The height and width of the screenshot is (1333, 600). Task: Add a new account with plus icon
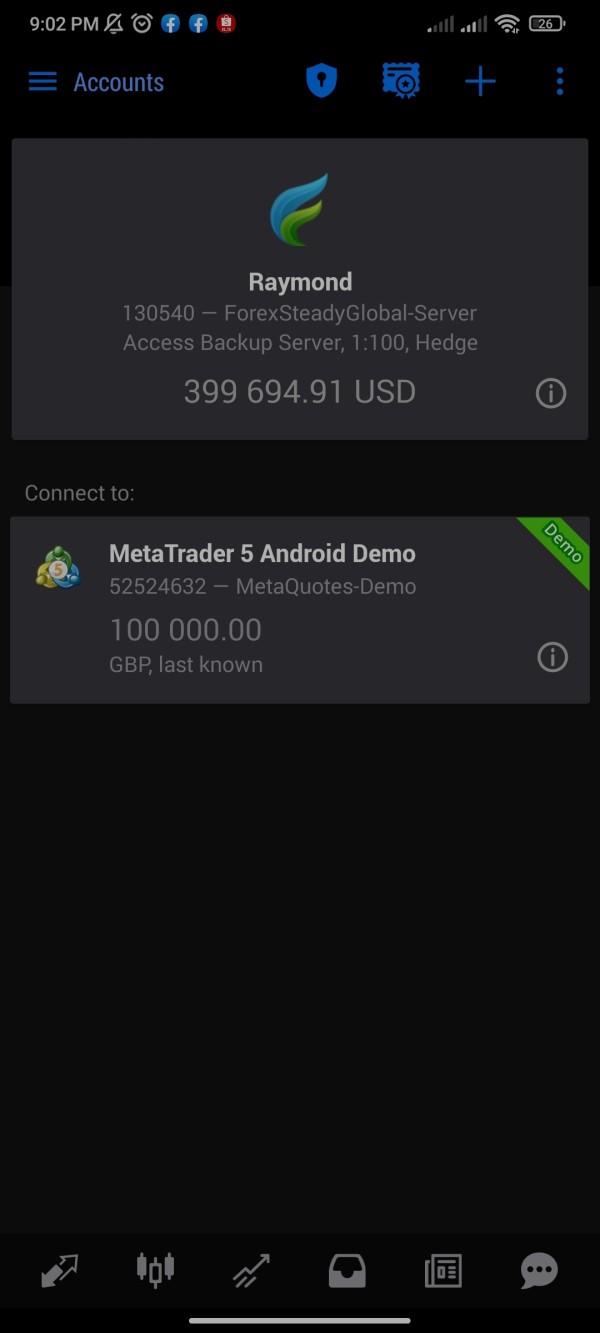tap(480, 81)
